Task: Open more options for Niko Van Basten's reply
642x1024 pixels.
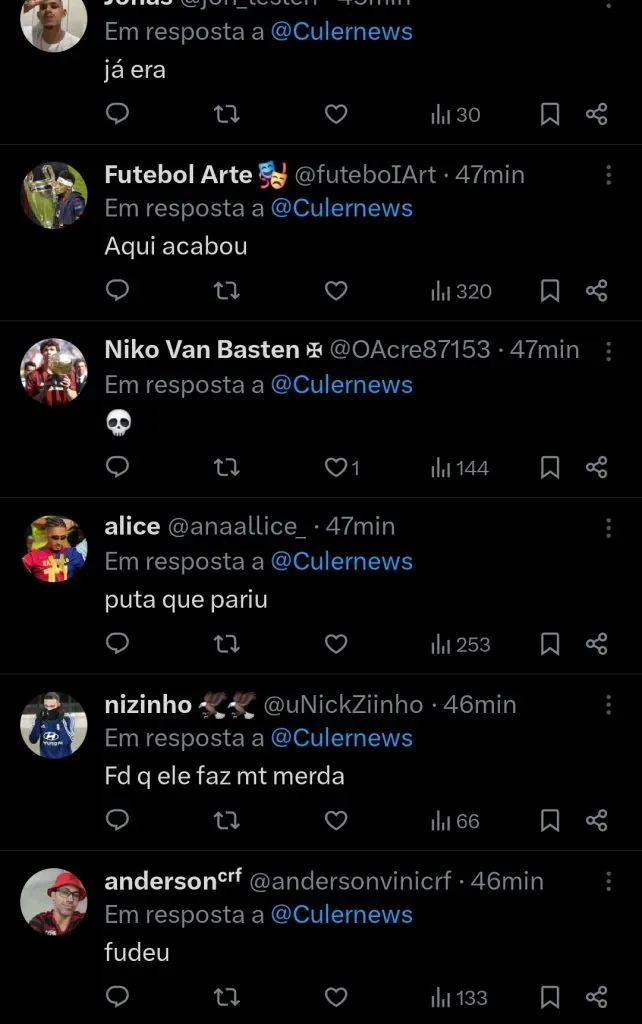Action: [x=608, y=351]
